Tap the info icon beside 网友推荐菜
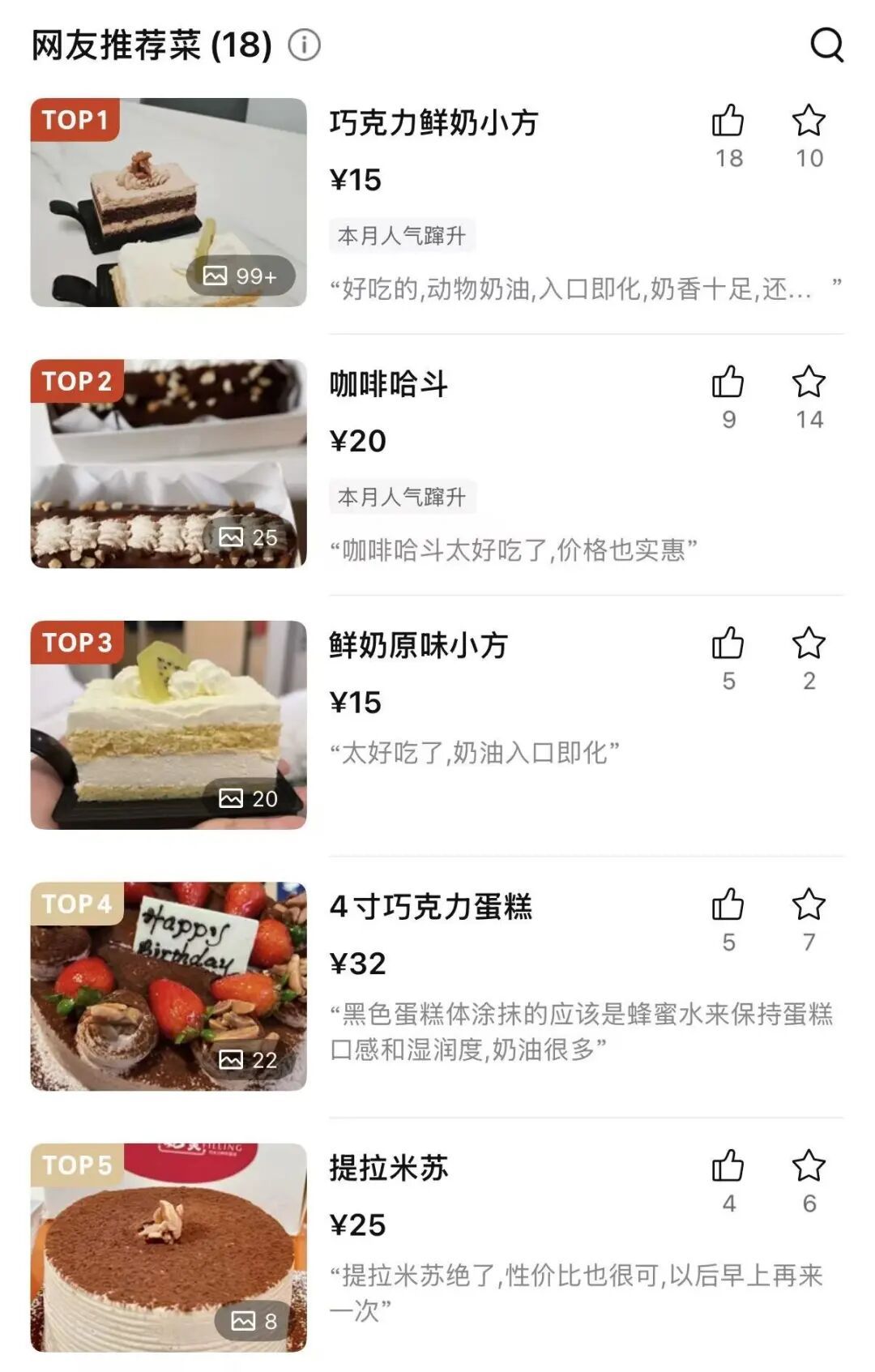The image size is (875, 1372). (x=305, y=45)
